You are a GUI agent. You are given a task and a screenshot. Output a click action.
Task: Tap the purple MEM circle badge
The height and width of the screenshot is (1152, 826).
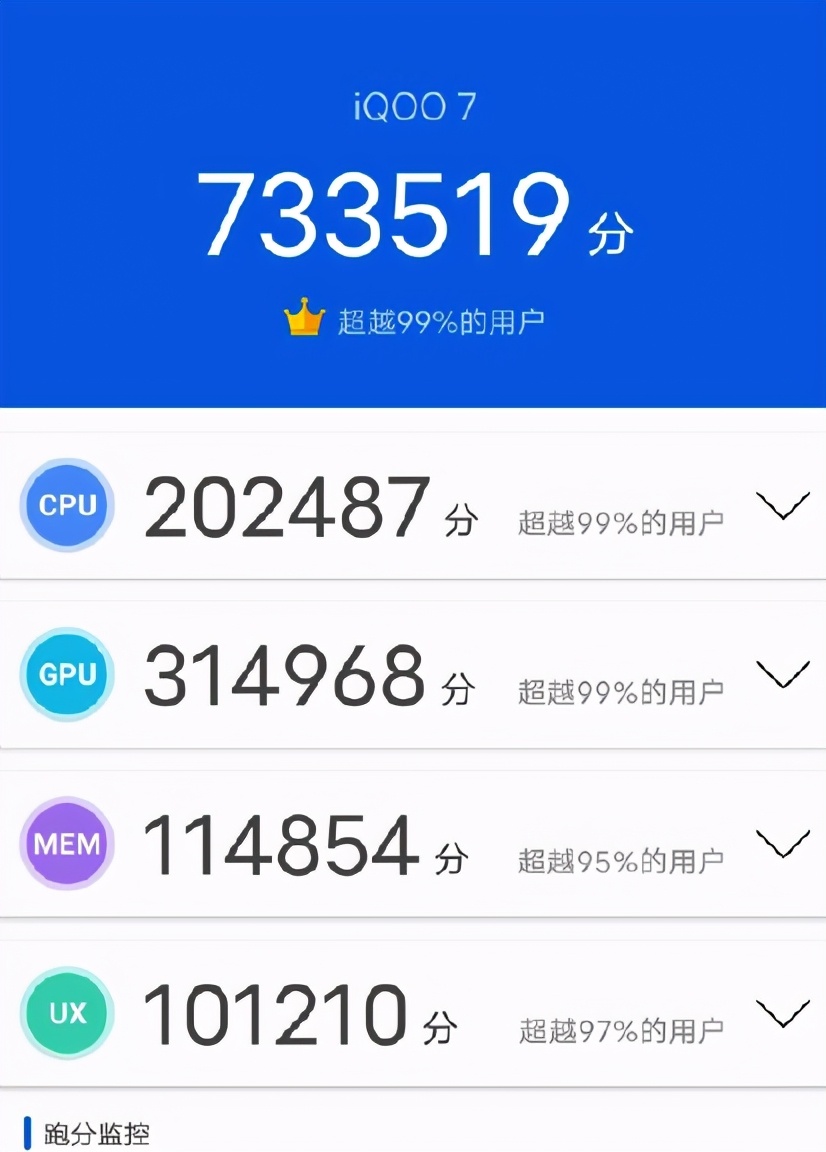coord(66,843)
